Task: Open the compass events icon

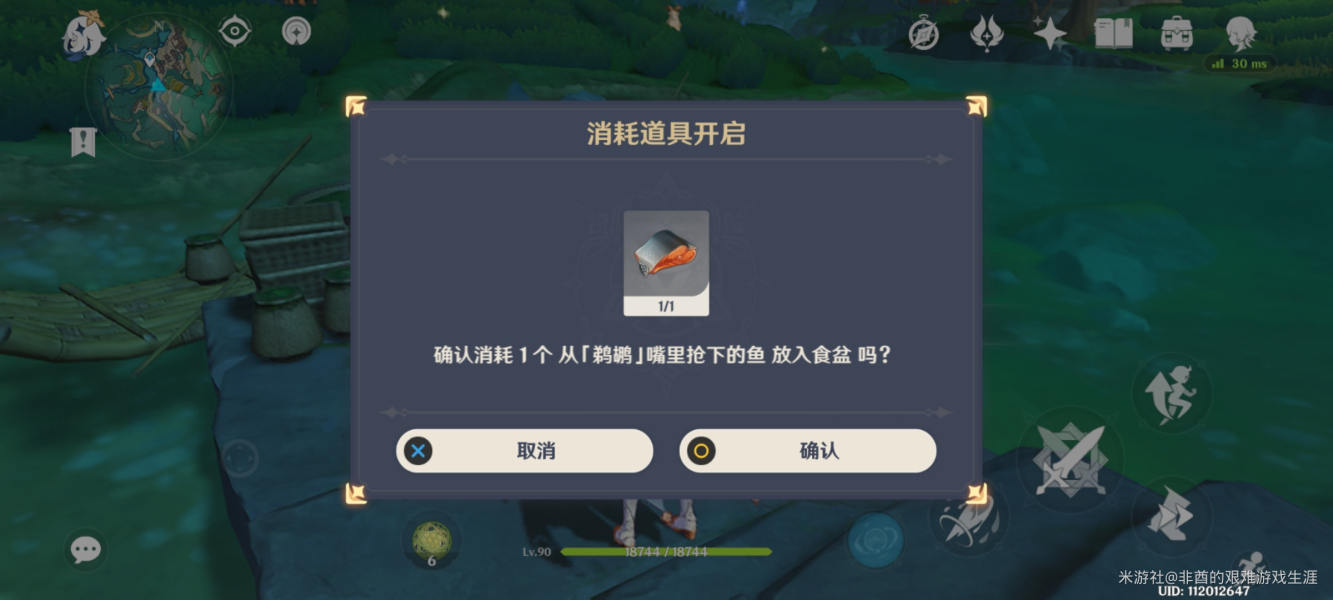Action: pos(923,33)
